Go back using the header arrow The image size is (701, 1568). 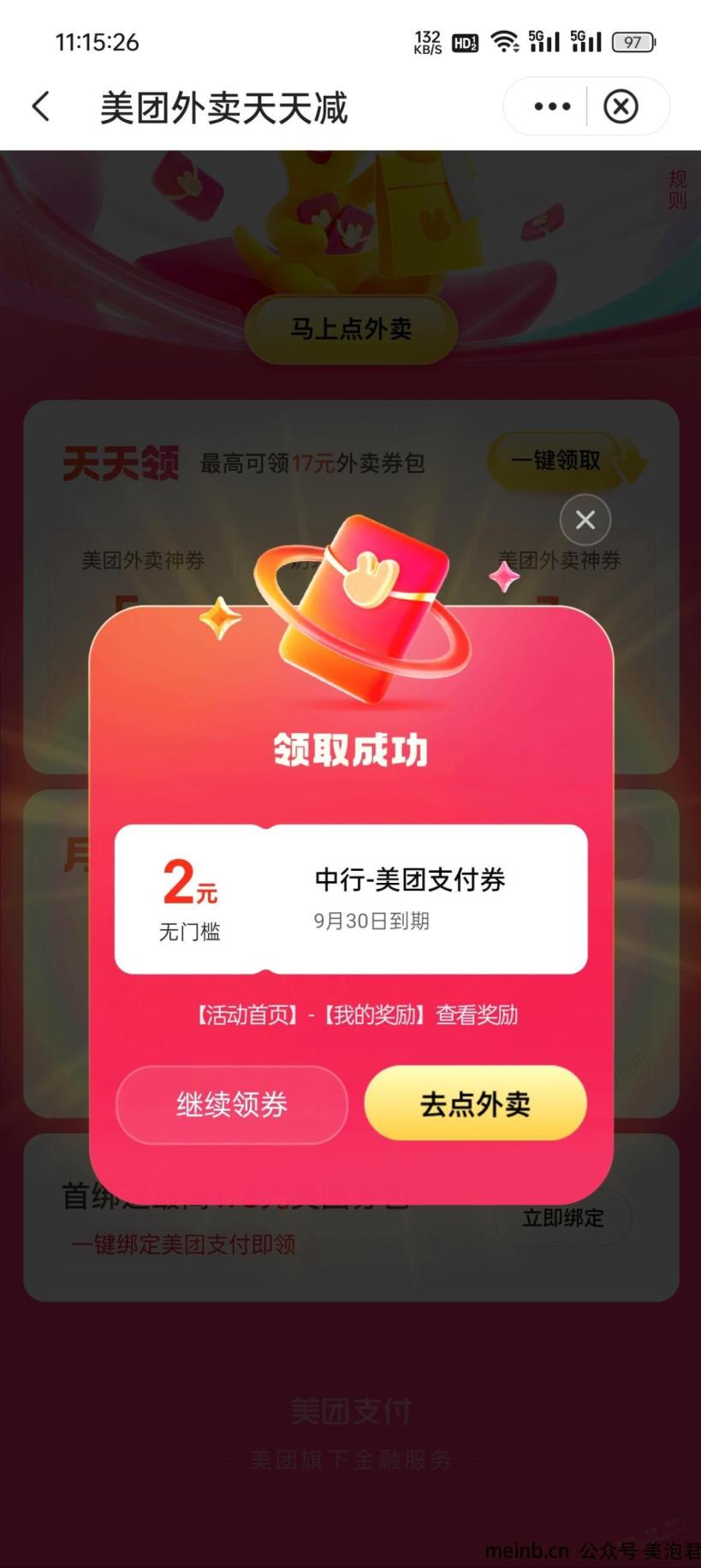[x=41, y=107]
